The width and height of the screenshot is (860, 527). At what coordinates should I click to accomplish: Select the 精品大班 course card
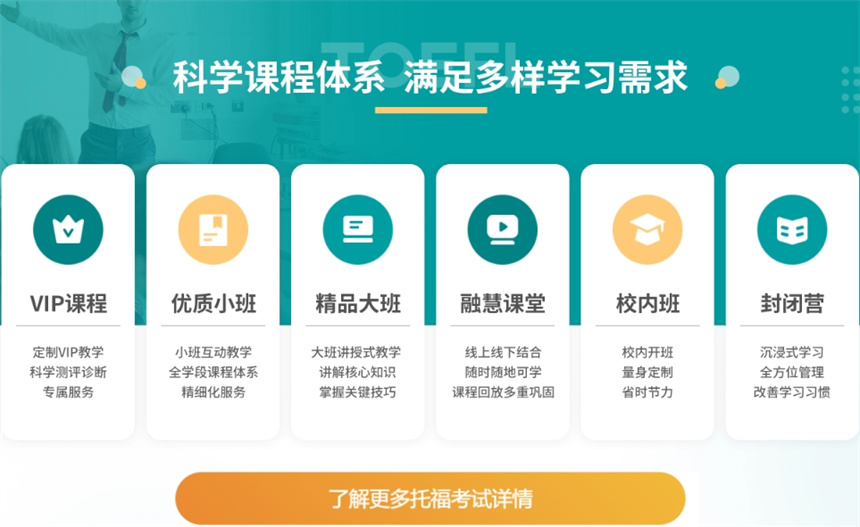(357, 302)
